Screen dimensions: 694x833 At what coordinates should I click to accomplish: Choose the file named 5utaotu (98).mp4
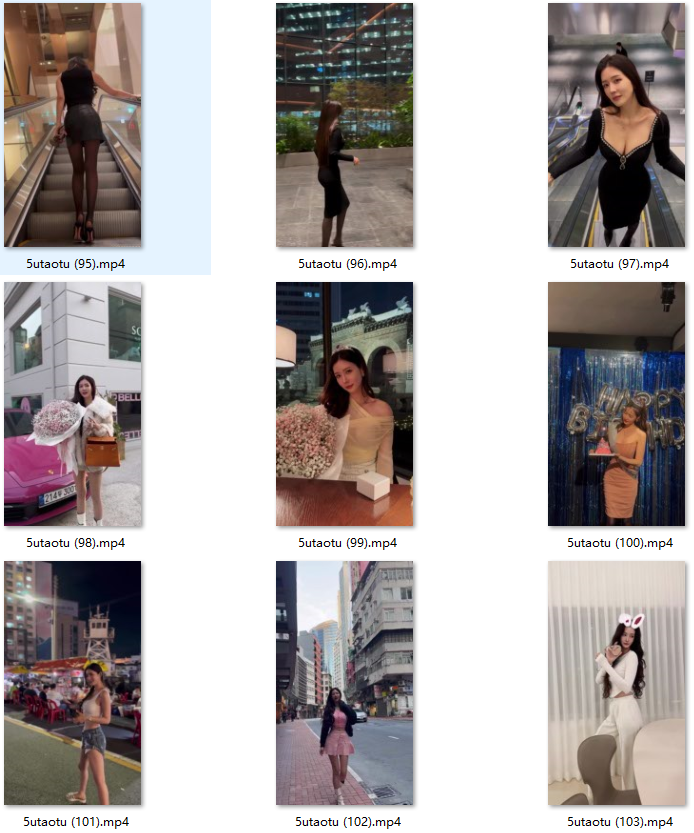(x=72, y=404)
